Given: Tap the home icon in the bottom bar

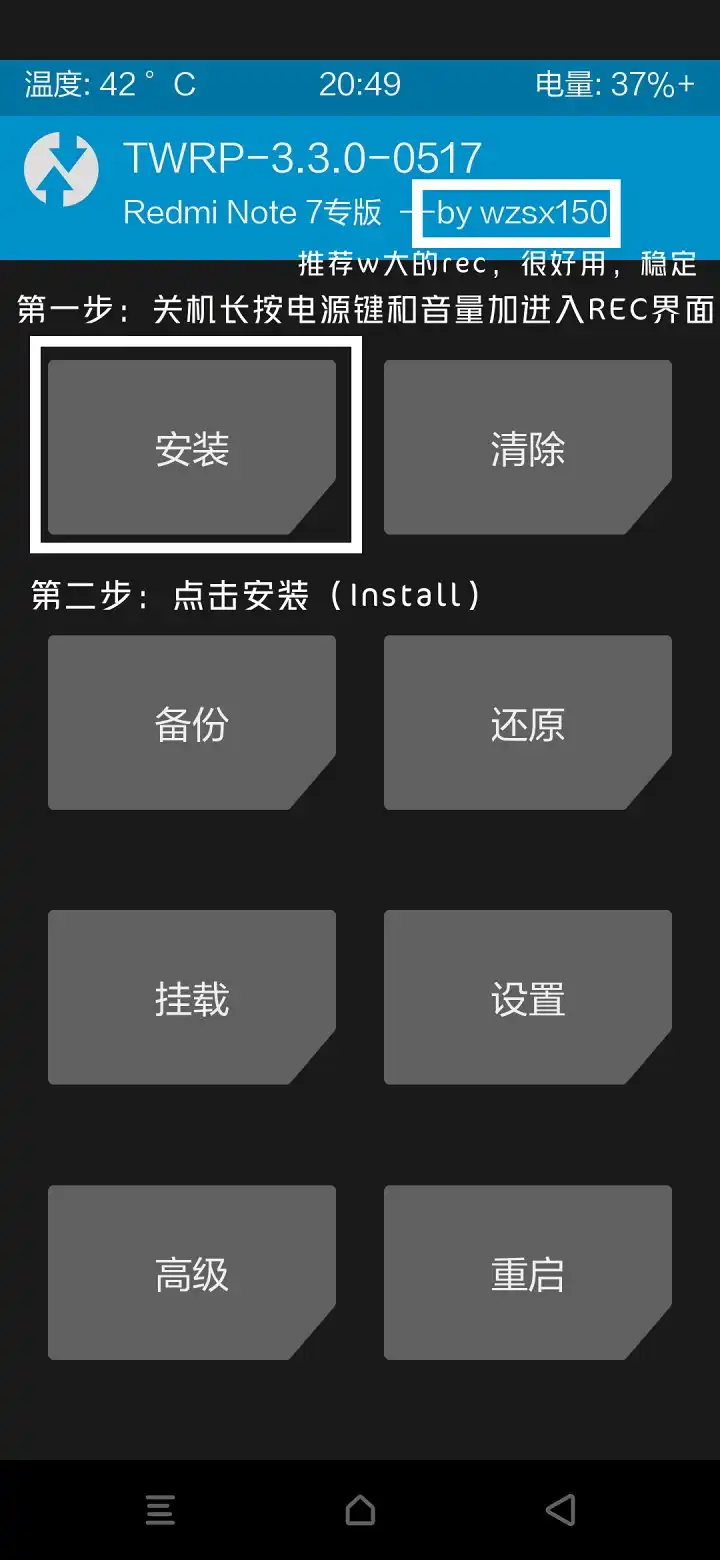Looking at the screenshot, I should click(360, 1510).
